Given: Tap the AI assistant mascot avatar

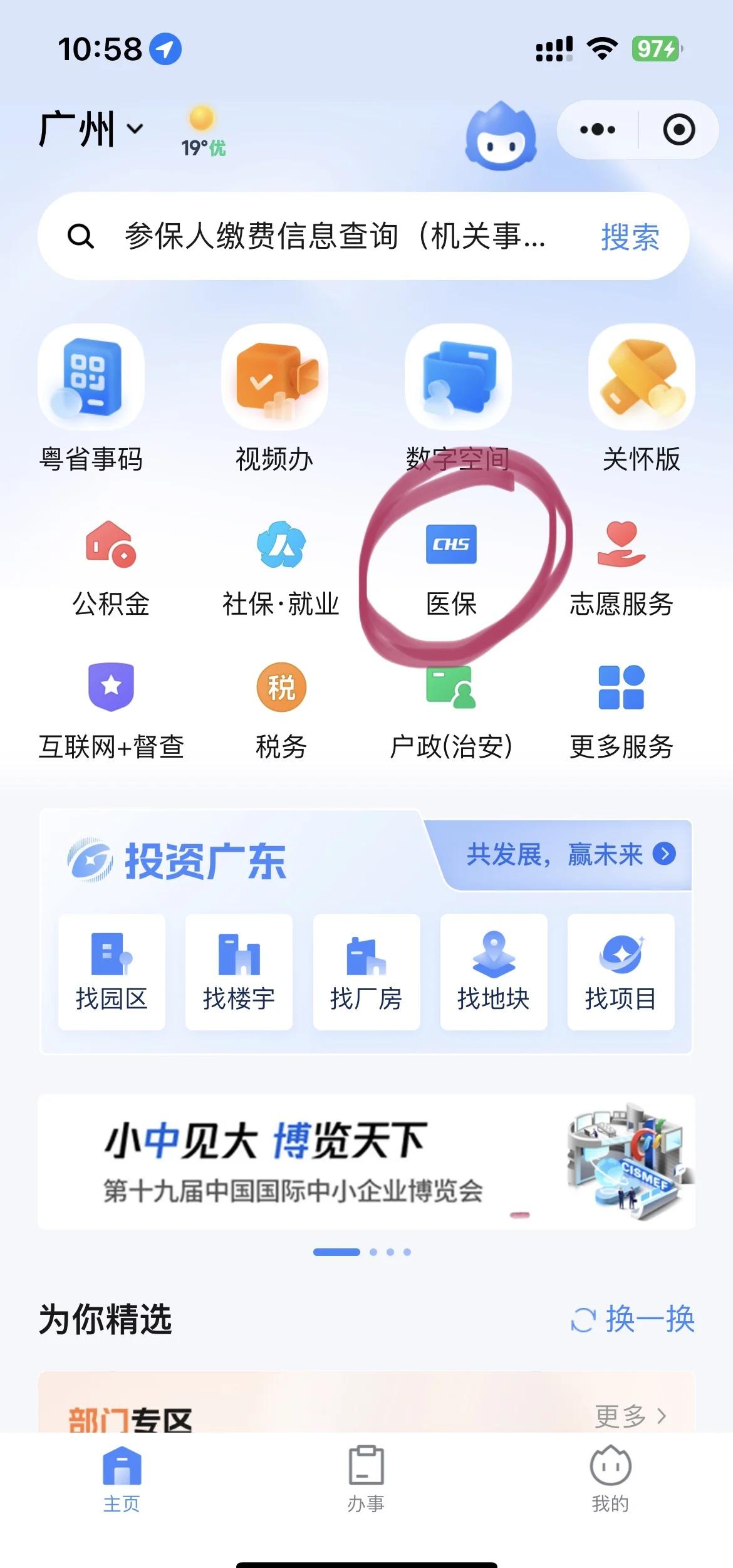Looking at the screenshot, I should pos(501,135).
